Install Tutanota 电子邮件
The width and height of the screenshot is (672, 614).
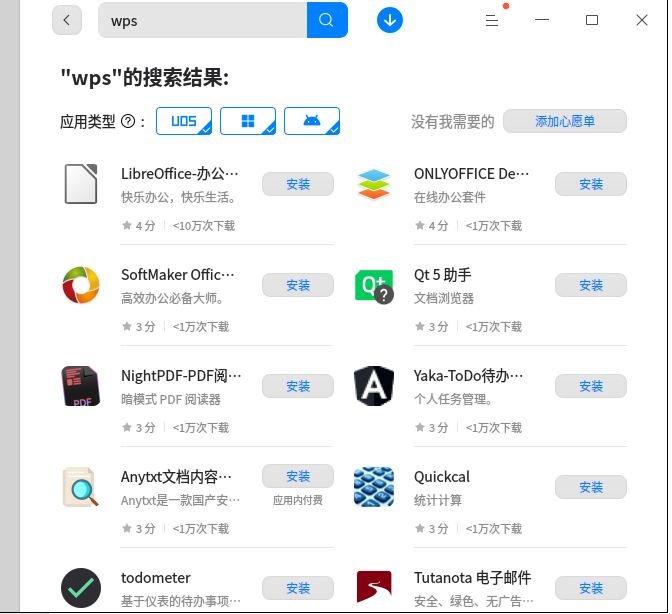pyautogui.click(x=591, y=588)
